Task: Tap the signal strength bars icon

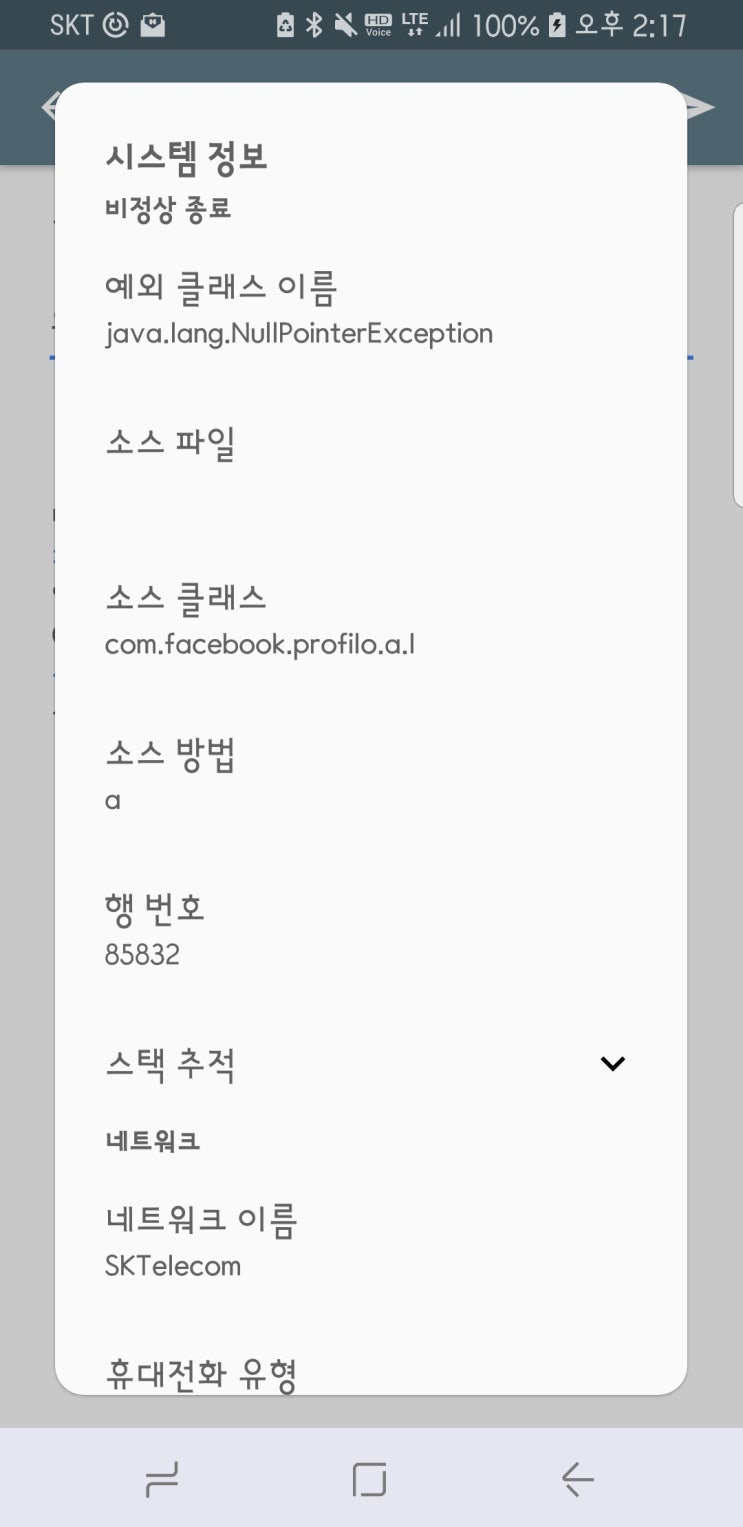Action: coord(450,25)
